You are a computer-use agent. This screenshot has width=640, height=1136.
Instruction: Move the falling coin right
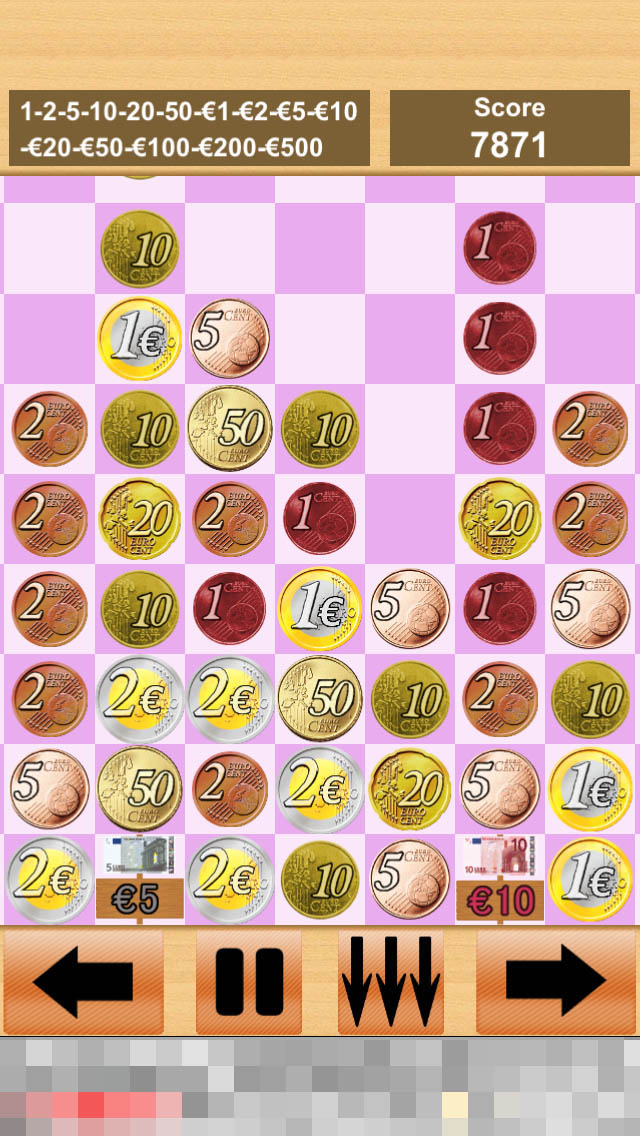[556, 982]
